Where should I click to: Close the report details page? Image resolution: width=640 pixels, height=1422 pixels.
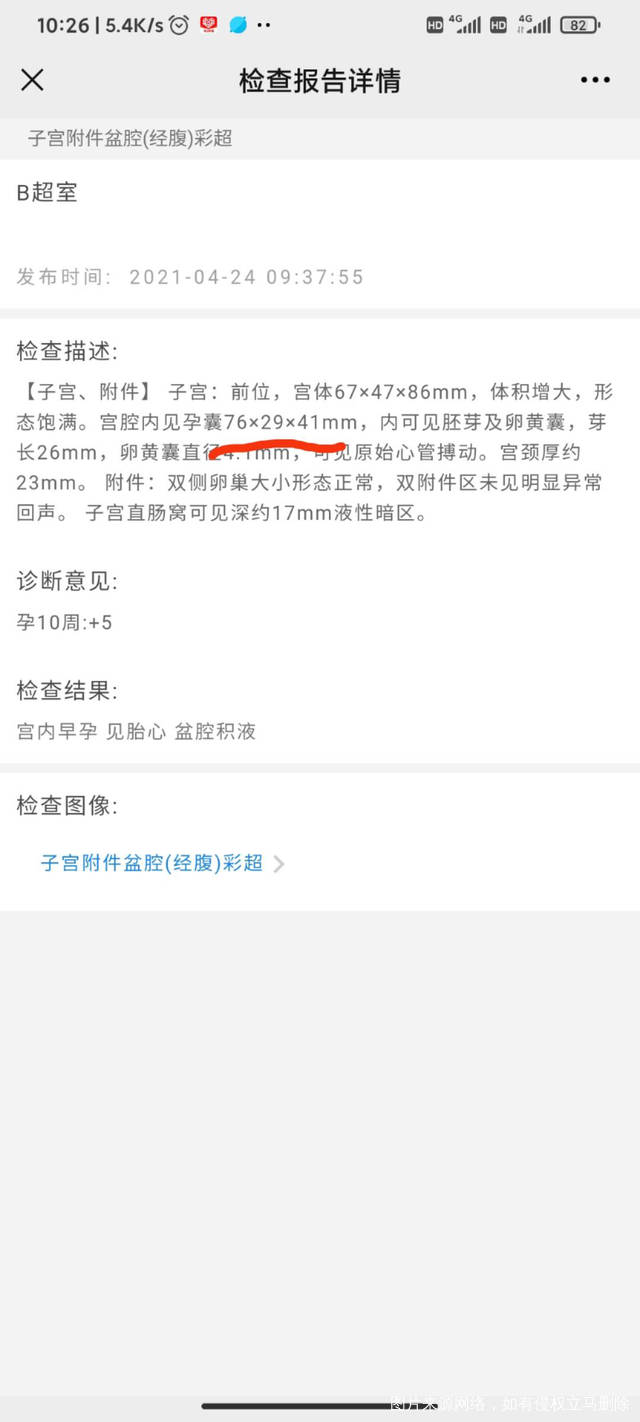(32, 80)
